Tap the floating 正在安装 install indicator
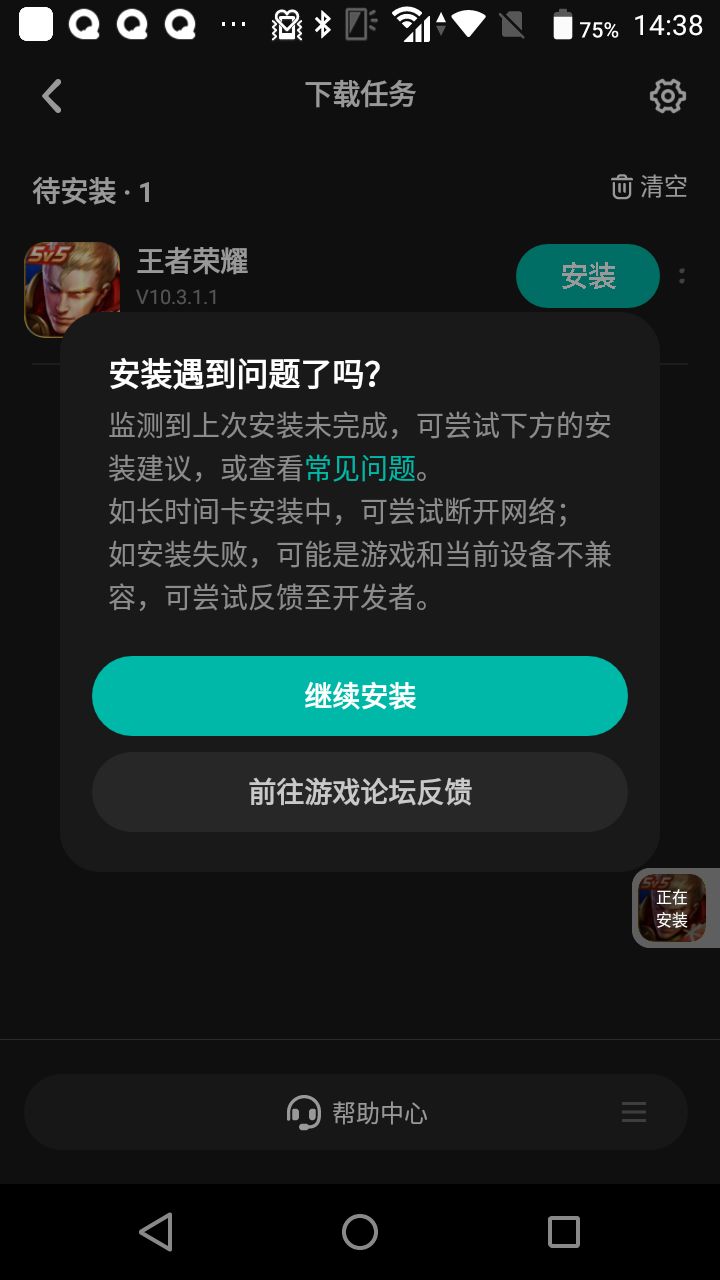This screenshot has height=1280, width=720. click(675, 907)
